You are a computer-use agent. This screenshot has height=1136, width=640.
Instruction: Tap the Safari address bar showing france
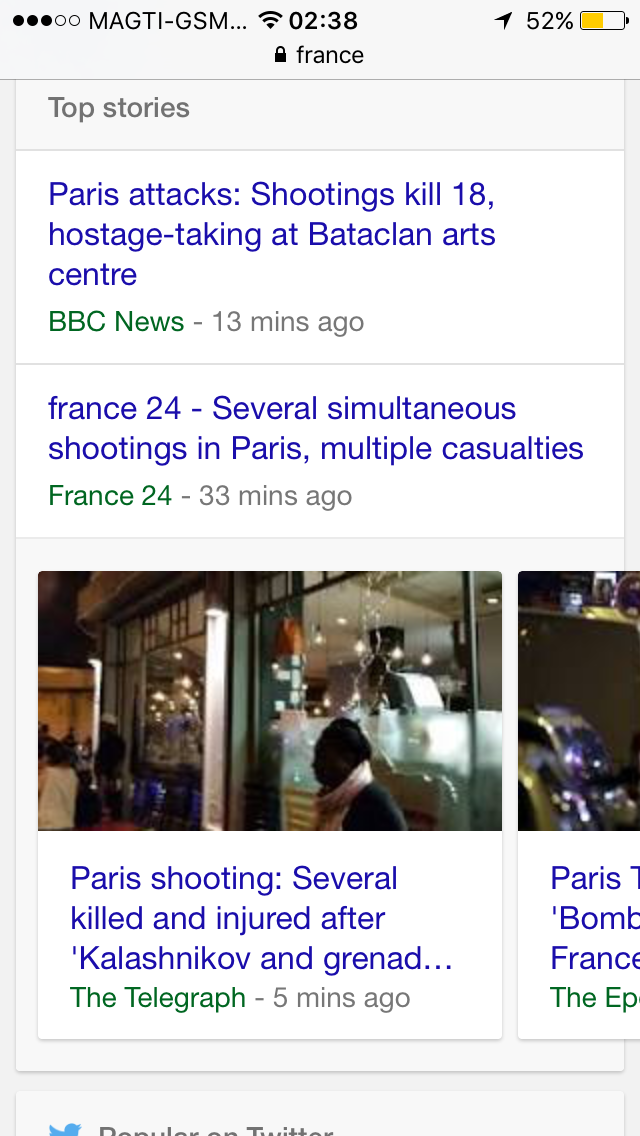[x=320, y=55]
